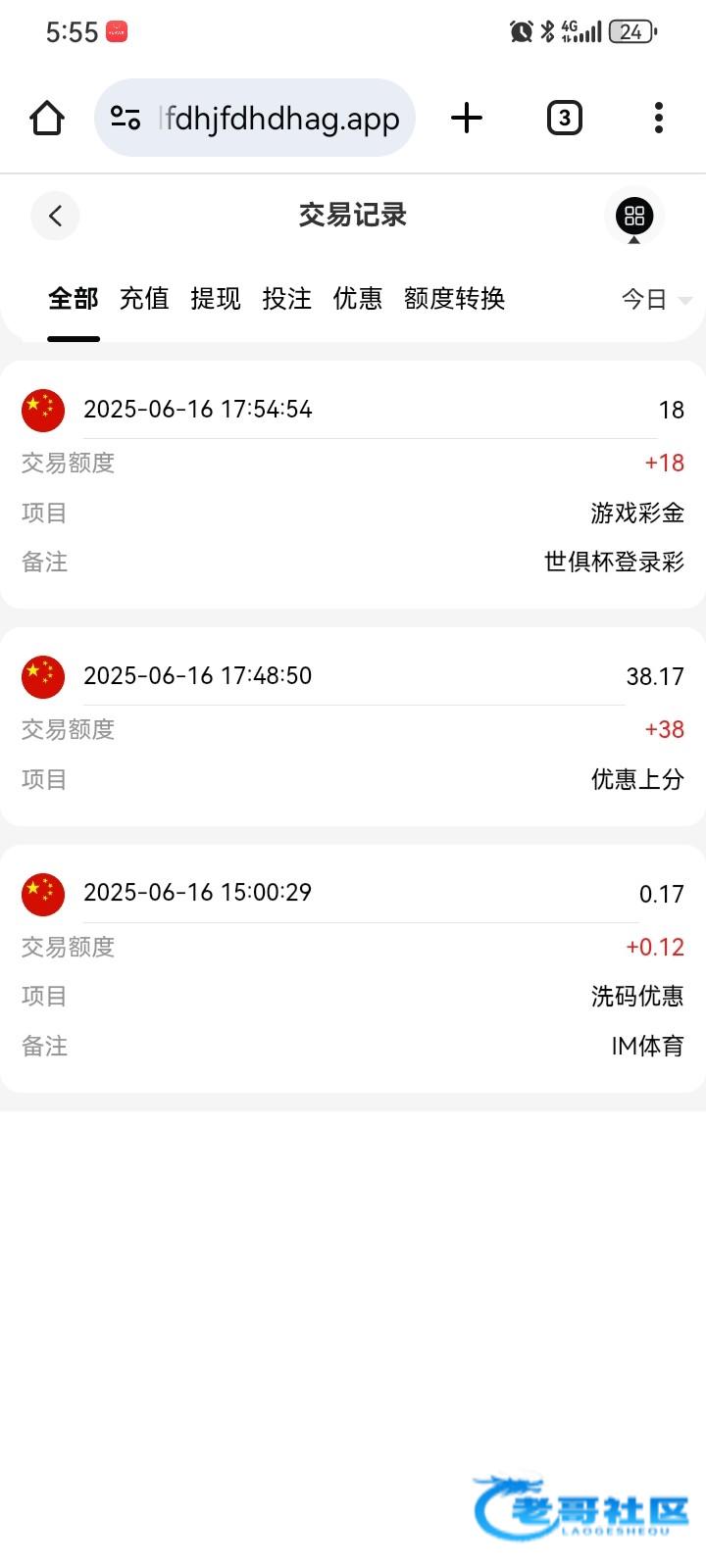Switch to the 提现 tab
Screen dimensions: 706x1568
[216, 298]
